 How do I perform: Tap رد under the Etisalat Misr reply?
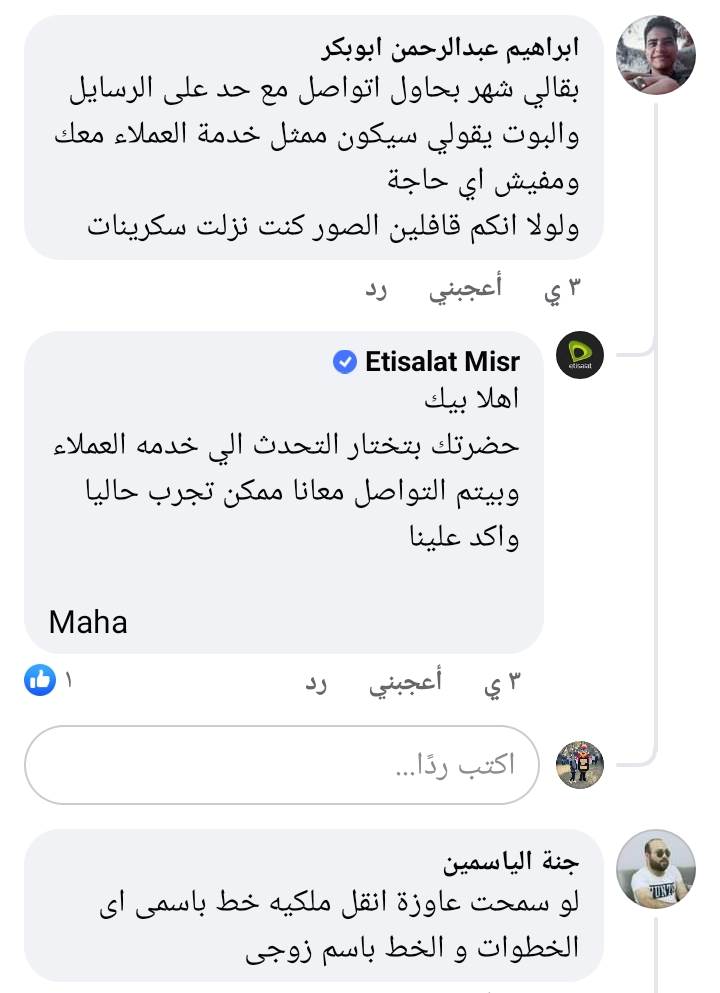[x=316, y=684]
